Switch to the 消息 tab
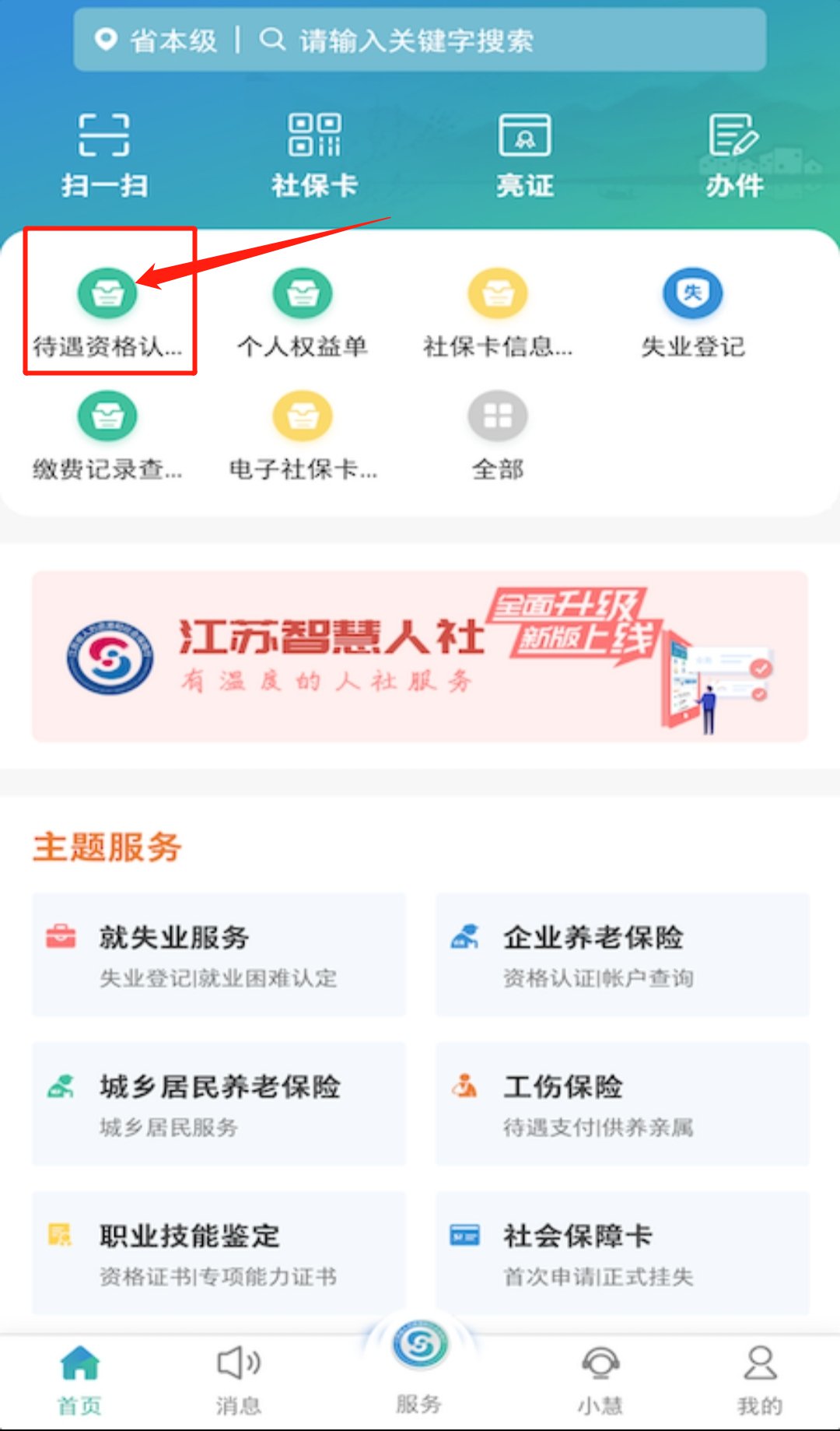The height and width of the screenshot is (1431, 840). (238, 1379)
